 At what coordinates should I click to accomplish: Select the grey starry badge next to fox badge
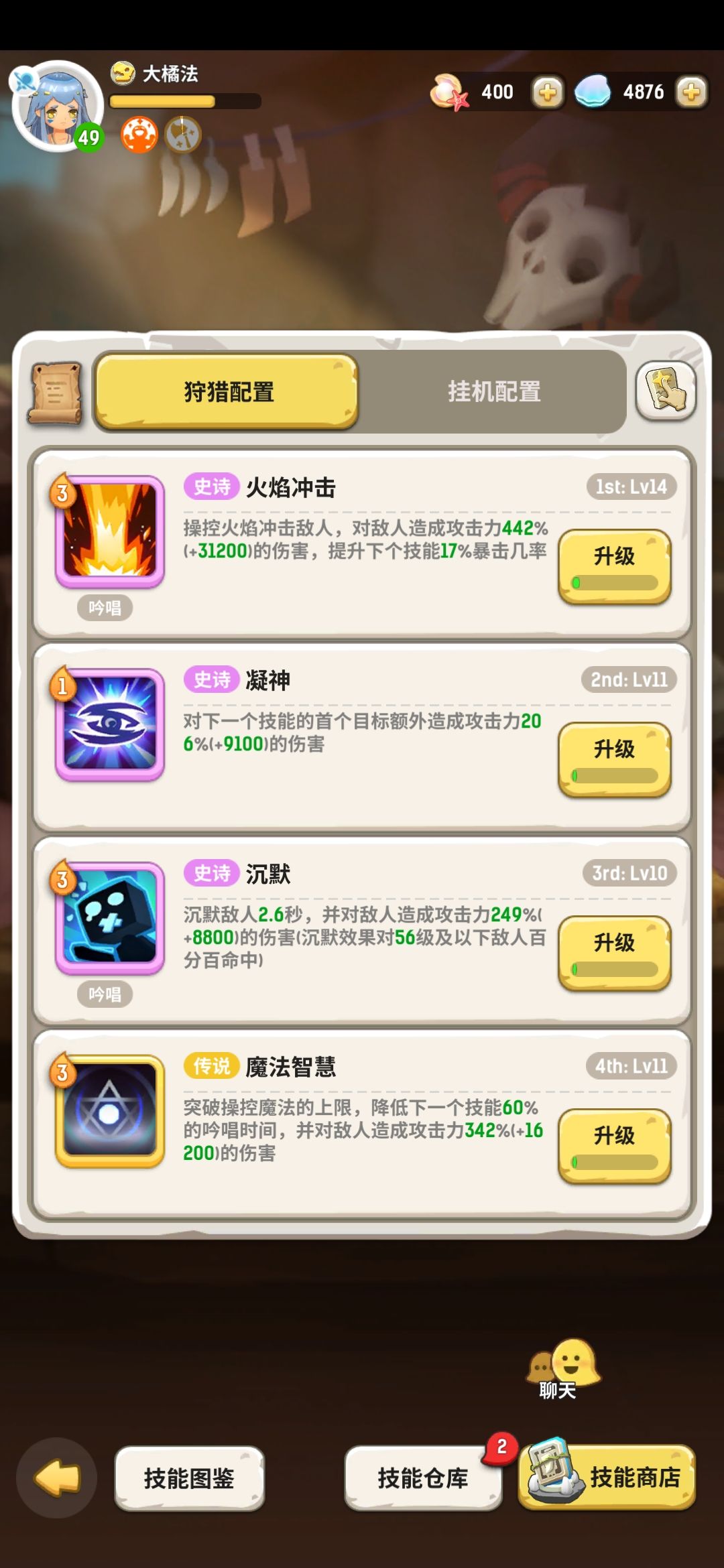coord(181,134)
